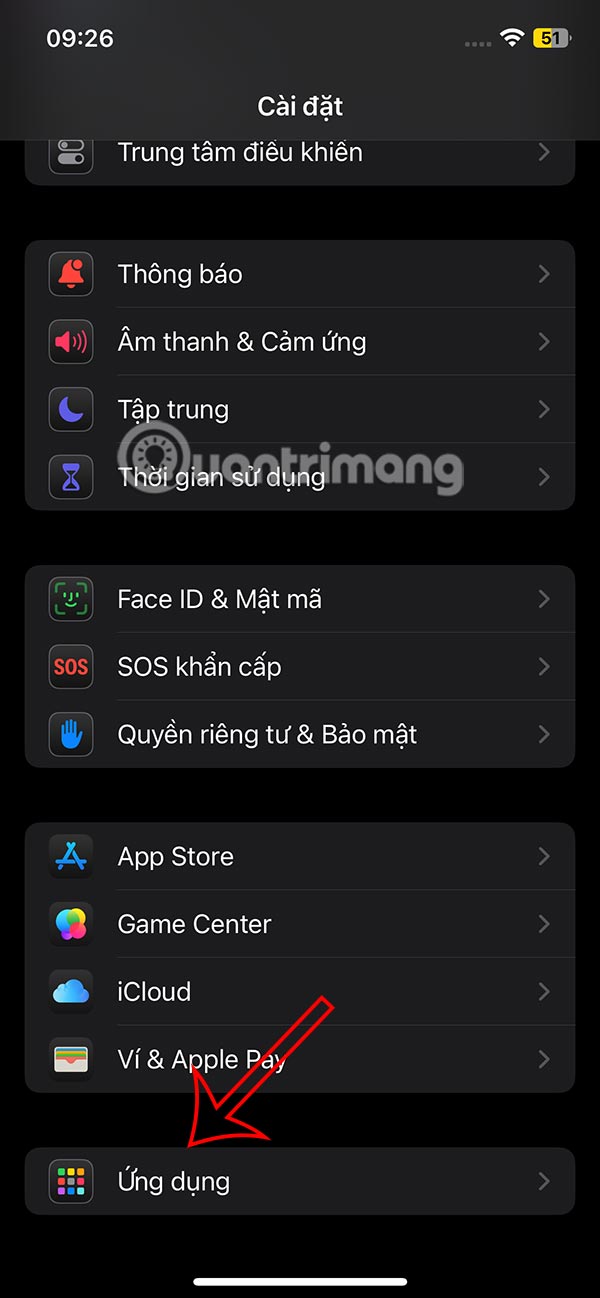
Task: Tap the SOS khẩn cấp row
Action: coord(300,667)
